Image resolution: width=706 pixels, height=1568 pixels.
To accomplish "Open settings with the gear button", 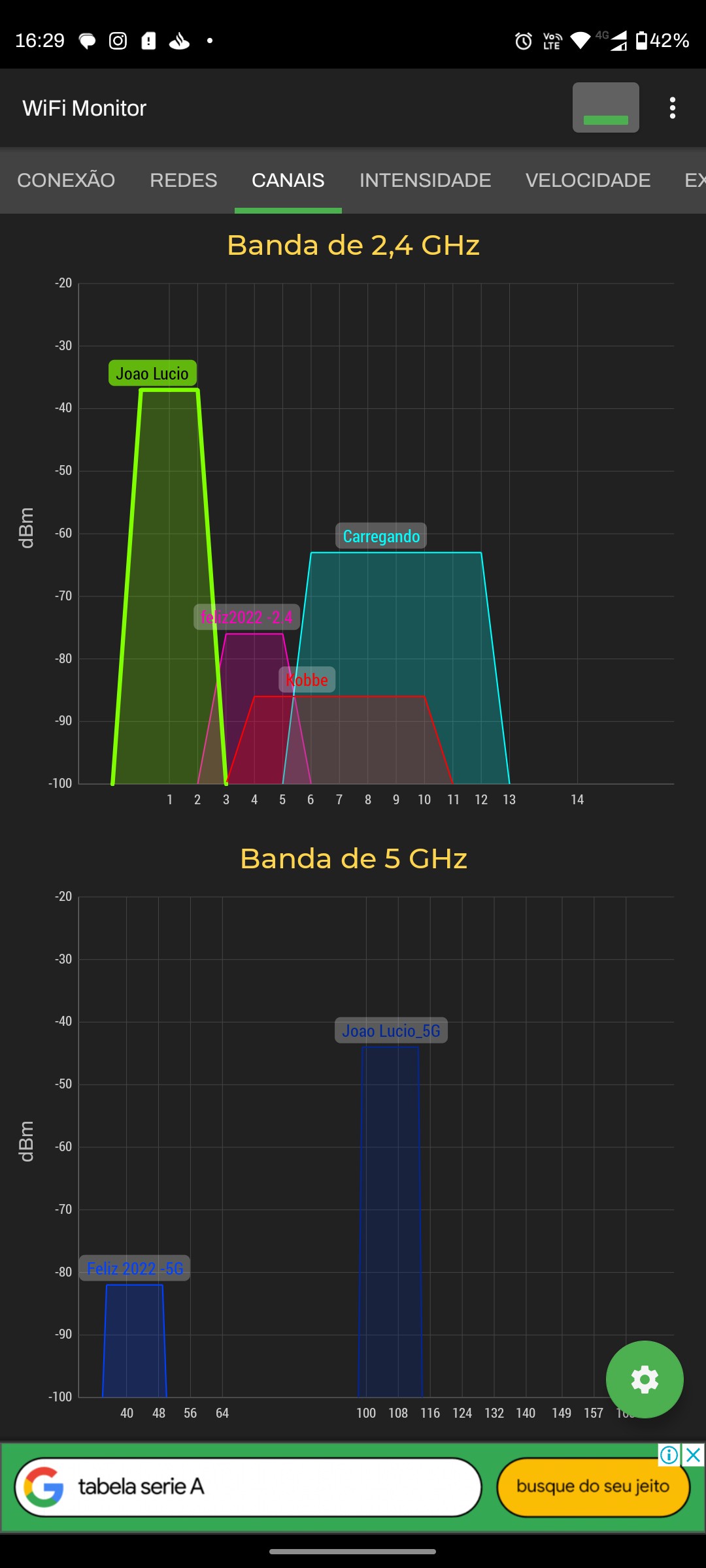I will [645, 1379].
